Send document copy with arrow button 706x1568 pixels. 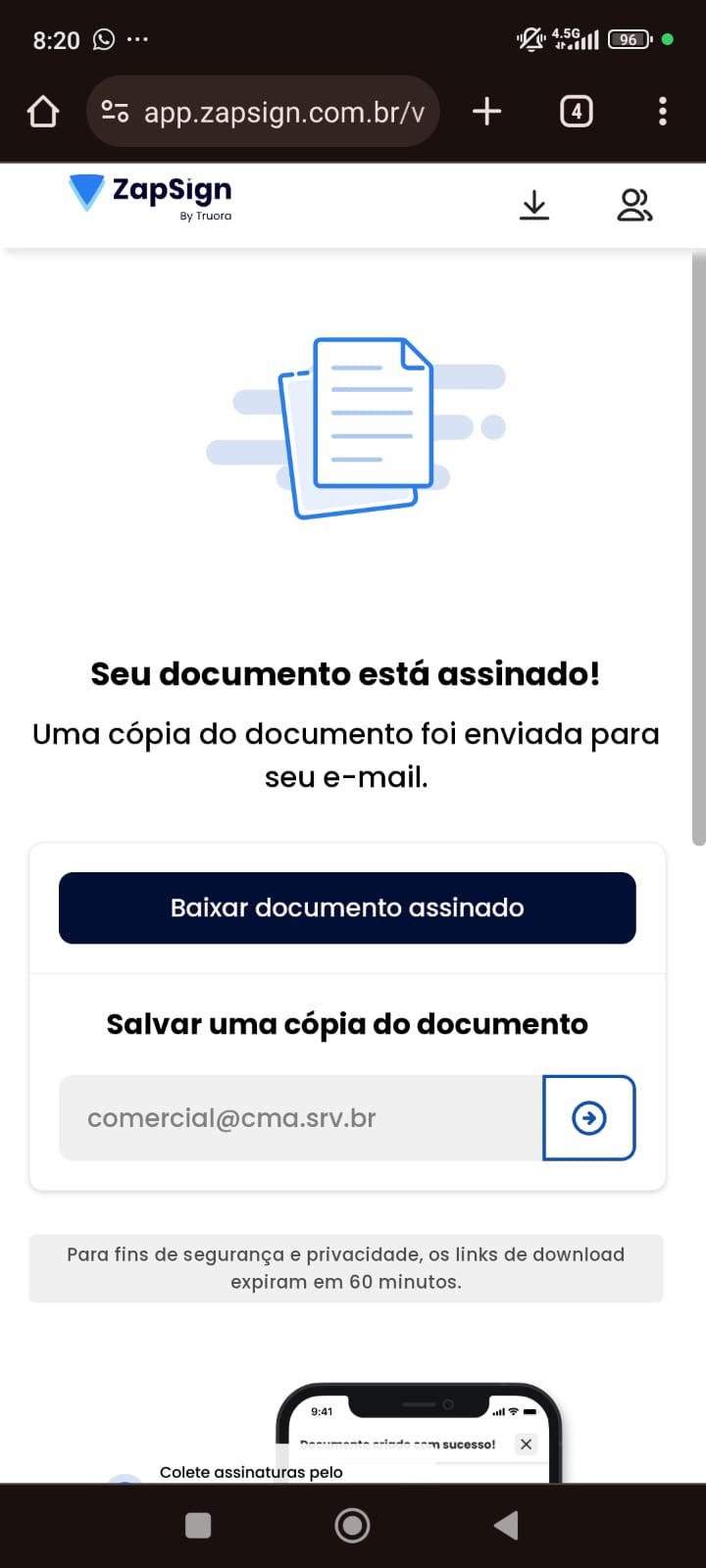coord(588,1118)
